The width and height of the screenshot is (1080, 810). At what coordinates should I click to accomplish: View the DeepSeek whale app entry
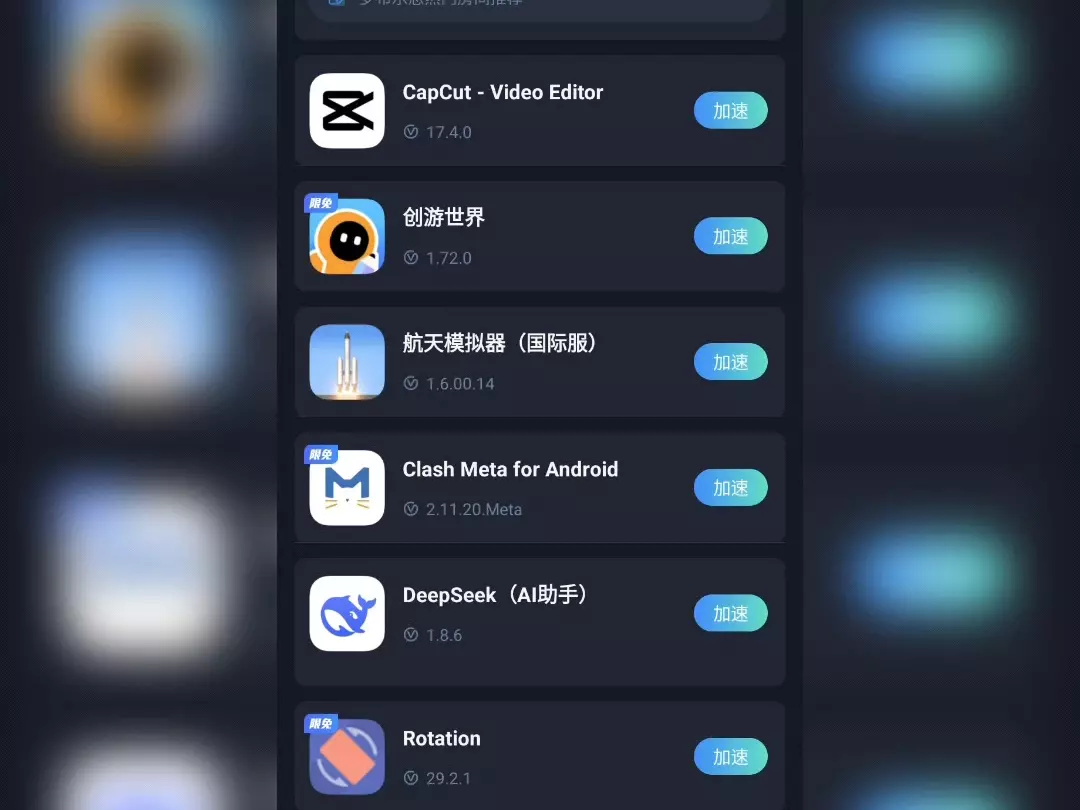[x=539, y=622]
